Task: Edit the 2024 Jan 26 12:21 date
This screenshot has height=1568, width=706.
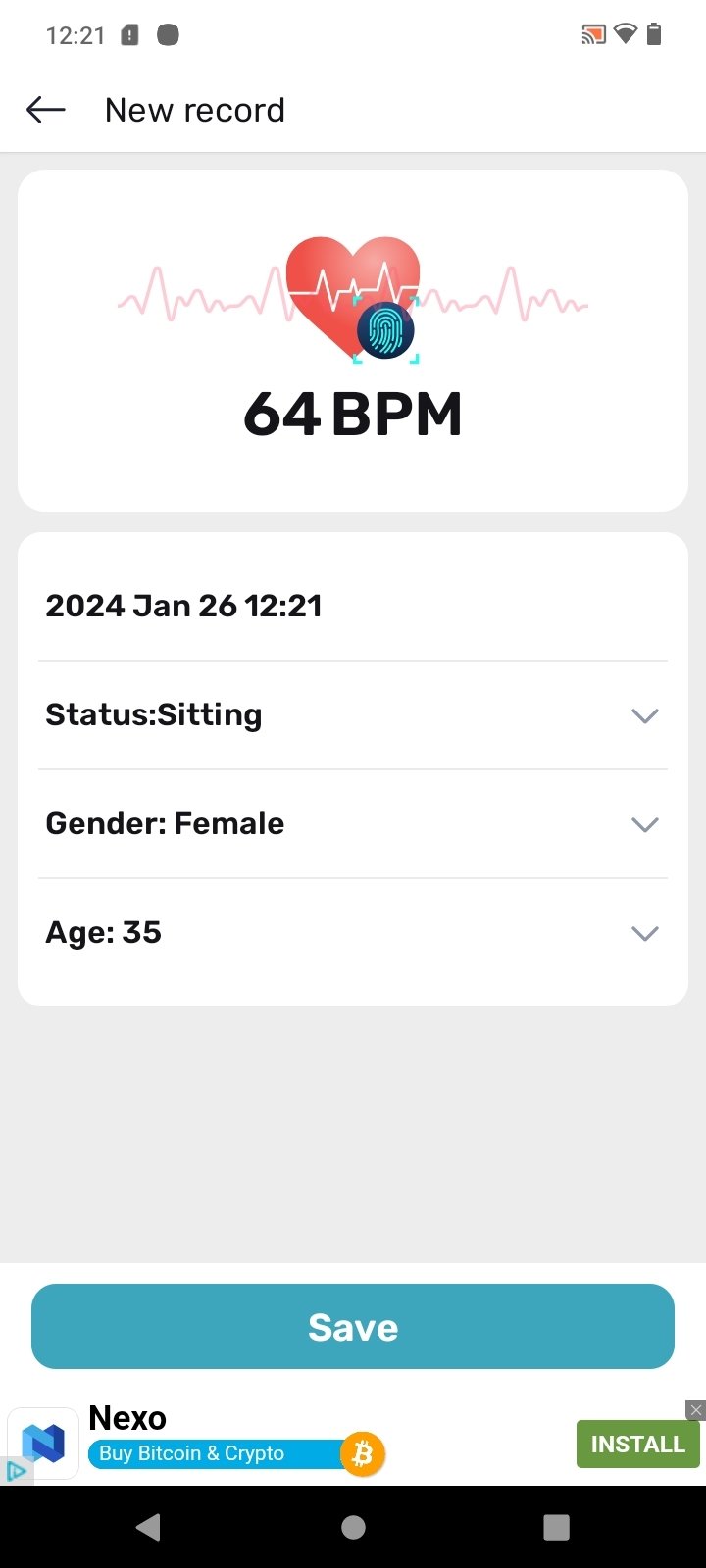Action: (x=184, y=606)
